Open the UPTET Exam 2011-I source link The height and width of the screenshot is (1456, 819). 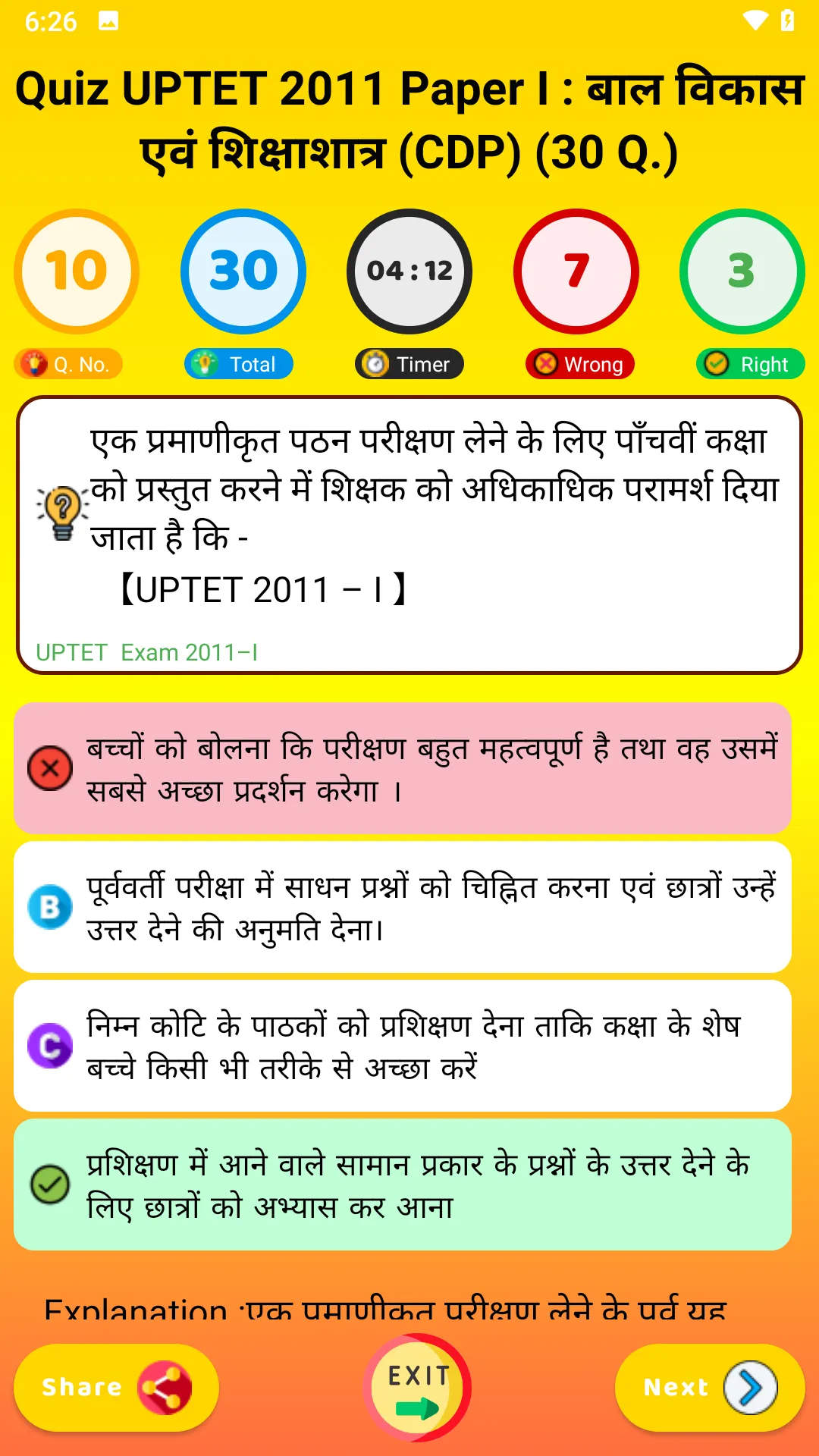click(146, 652)
